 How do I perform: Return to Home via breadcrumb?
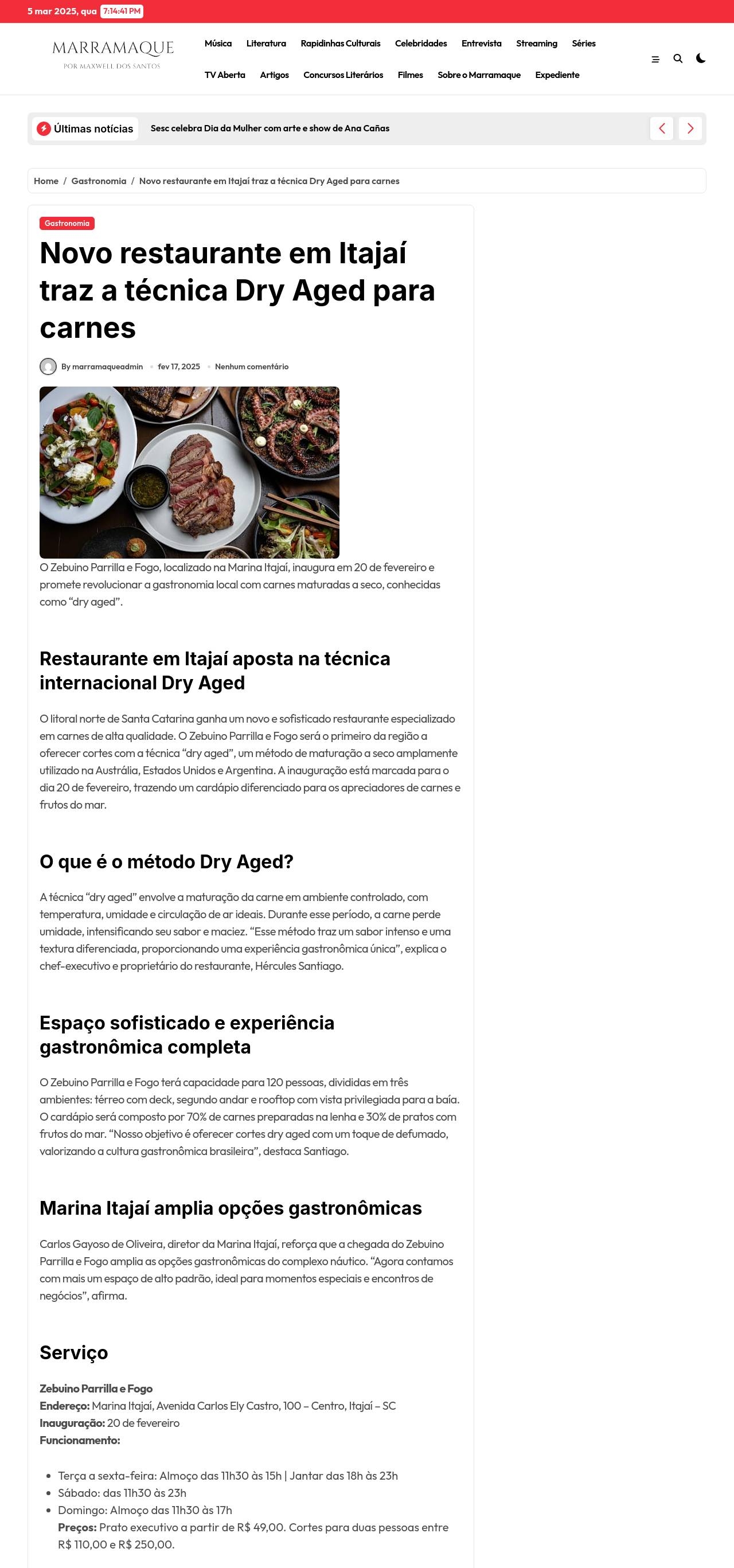(46, 181)
